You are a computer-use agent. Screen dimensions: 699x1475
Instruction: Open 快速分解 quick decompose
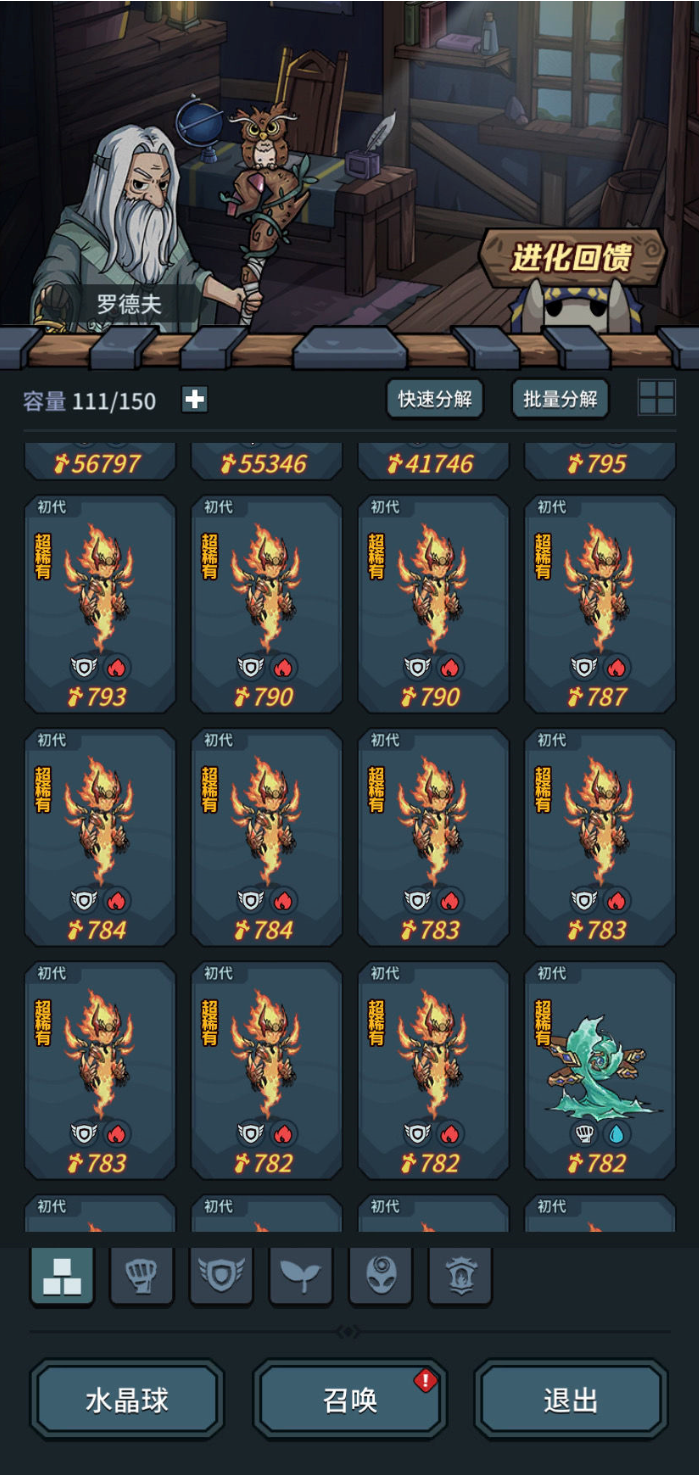[x=434, y=399]
